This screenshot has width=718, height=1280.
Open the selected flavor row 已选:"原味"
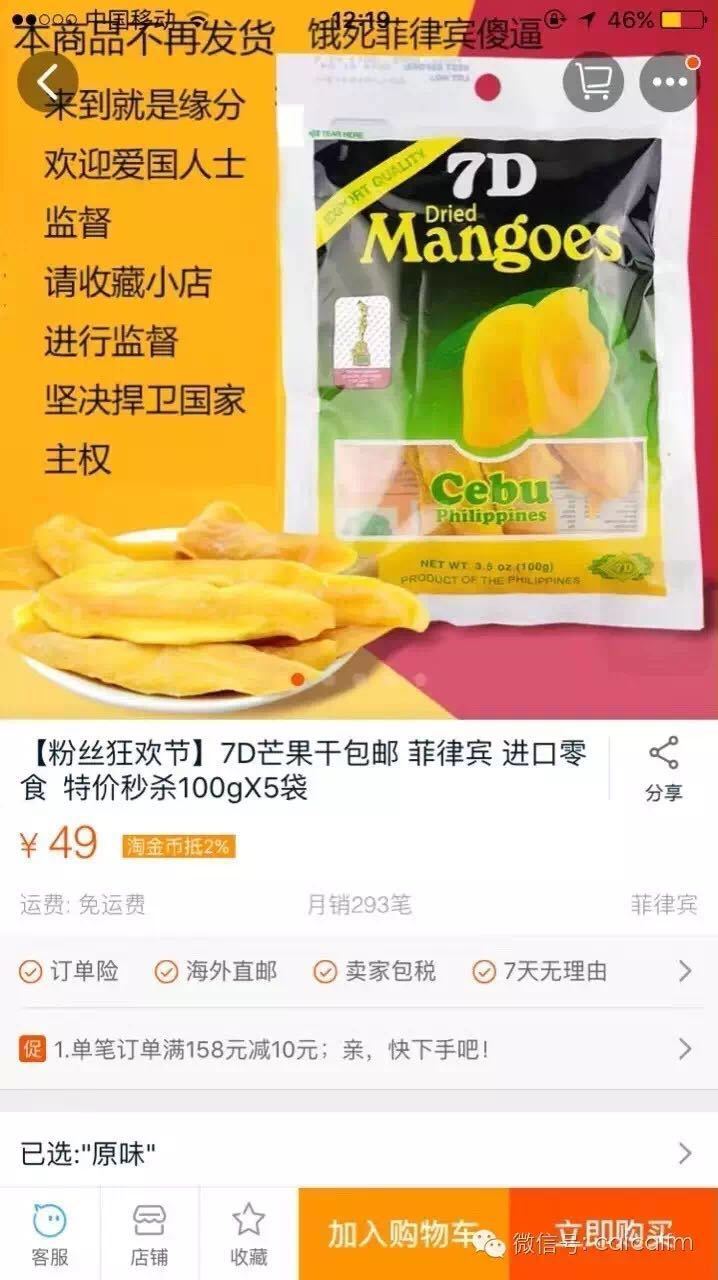359,1154
